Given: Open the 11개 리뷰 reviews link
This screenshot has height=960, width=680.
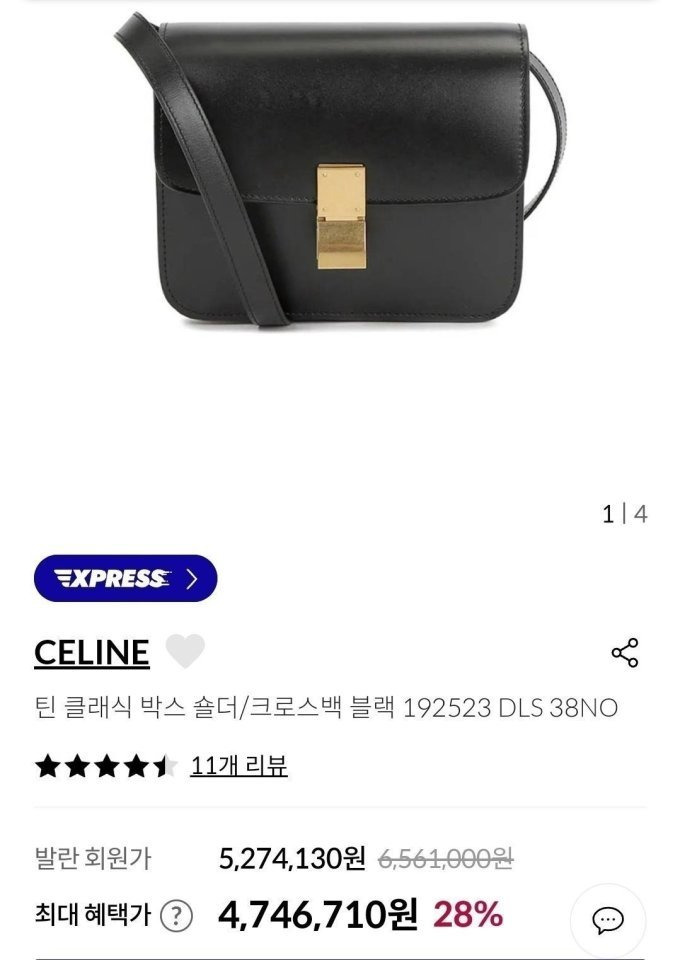Looking at the screenshot, I should pos(239,766).
